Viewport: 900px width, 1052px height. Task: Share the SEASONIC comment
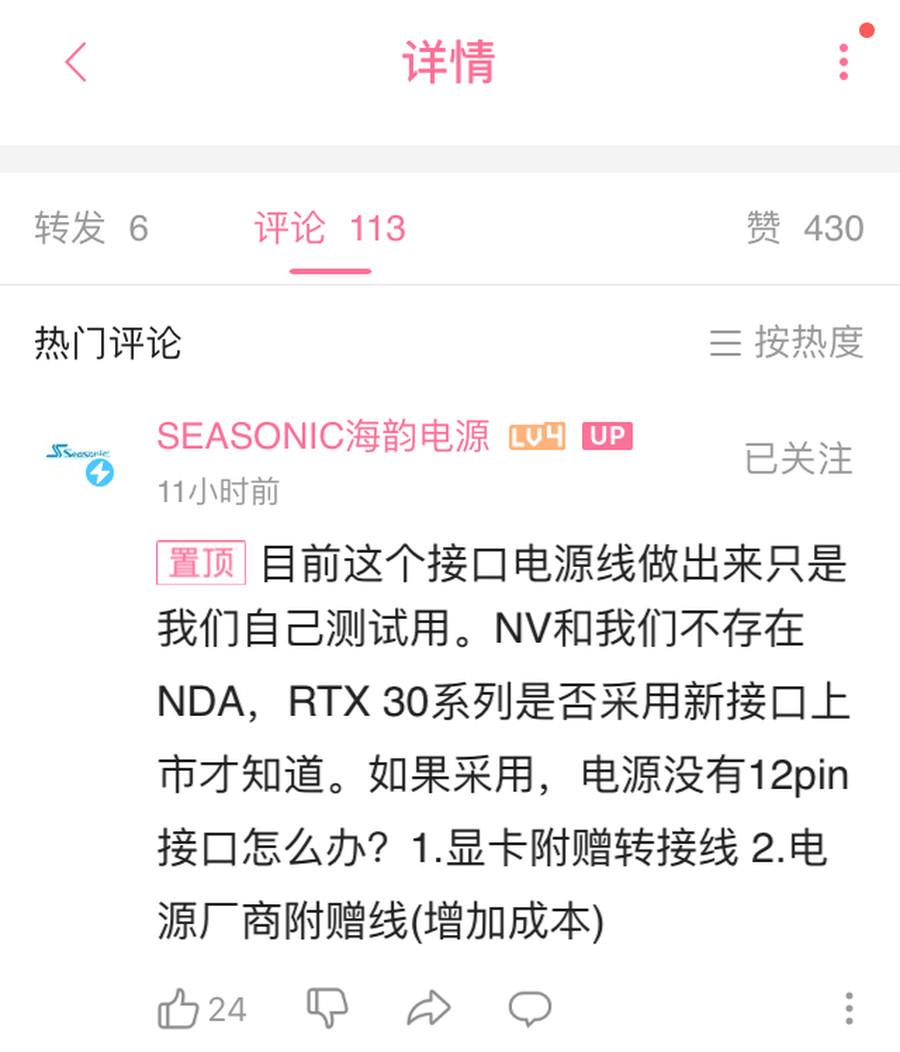[x=429, y=1008]
